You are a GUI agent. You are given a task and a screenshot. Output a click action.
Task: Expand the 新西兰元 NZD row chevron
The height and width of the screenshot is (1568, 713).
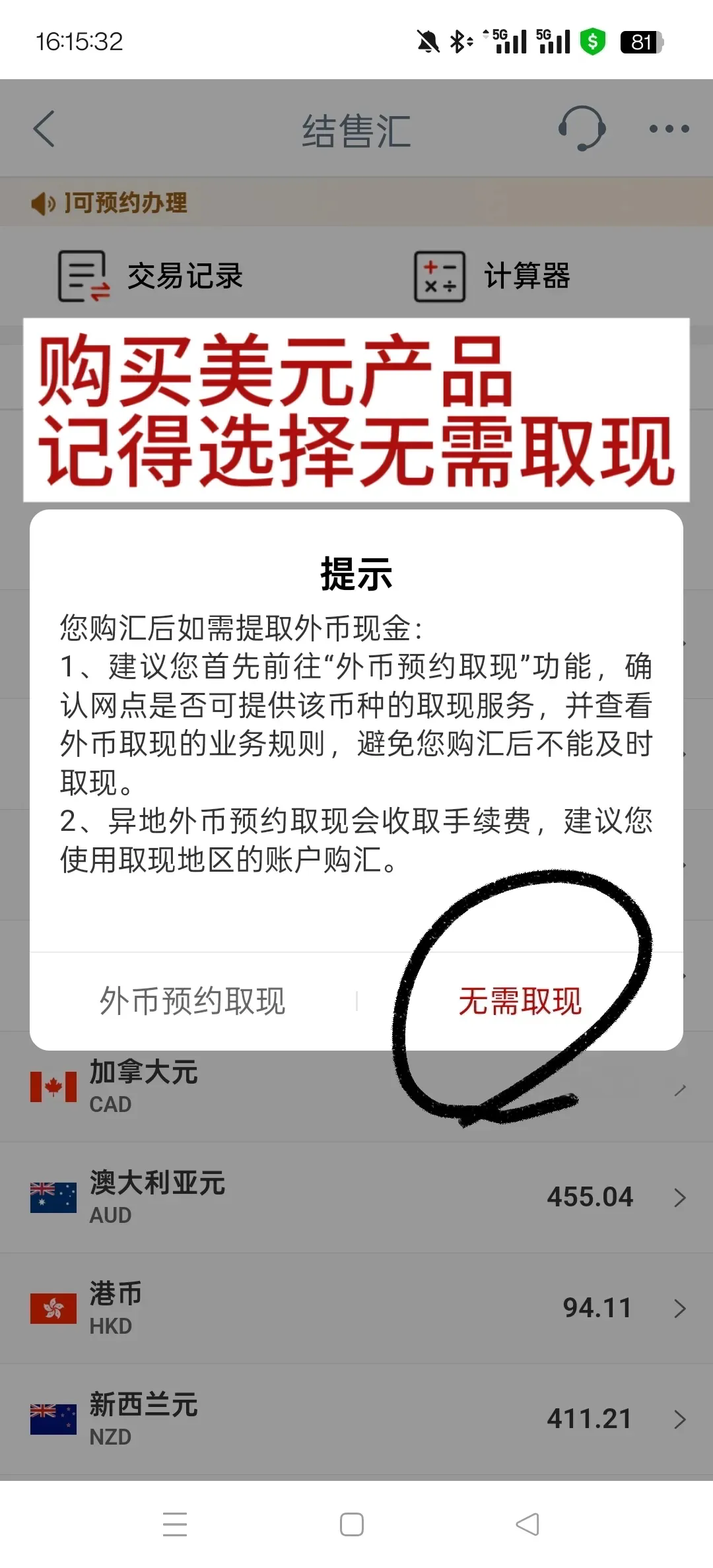(x=679, y=1418)
